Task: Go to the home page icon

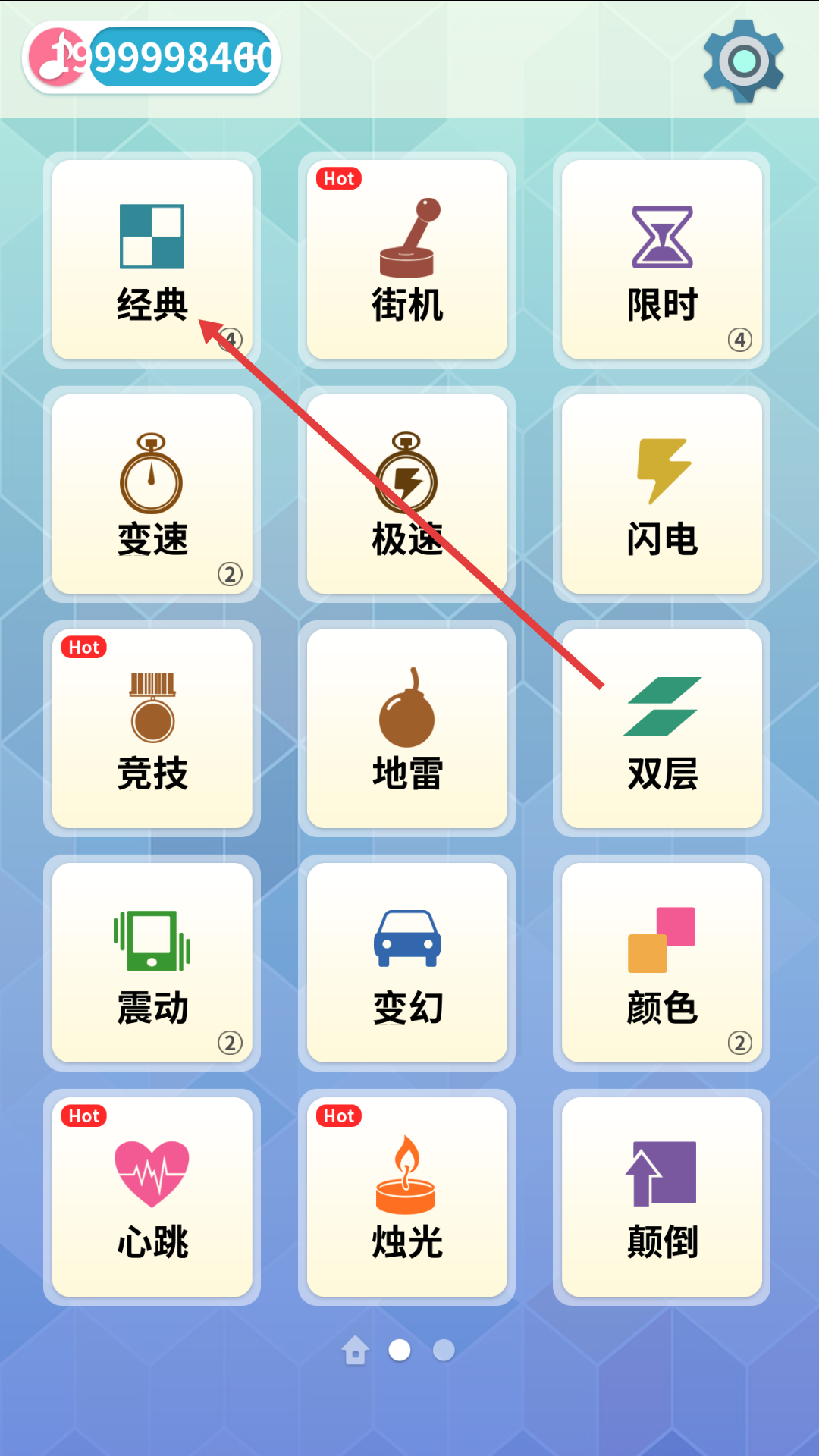Action: click(x=355, y=1351)
